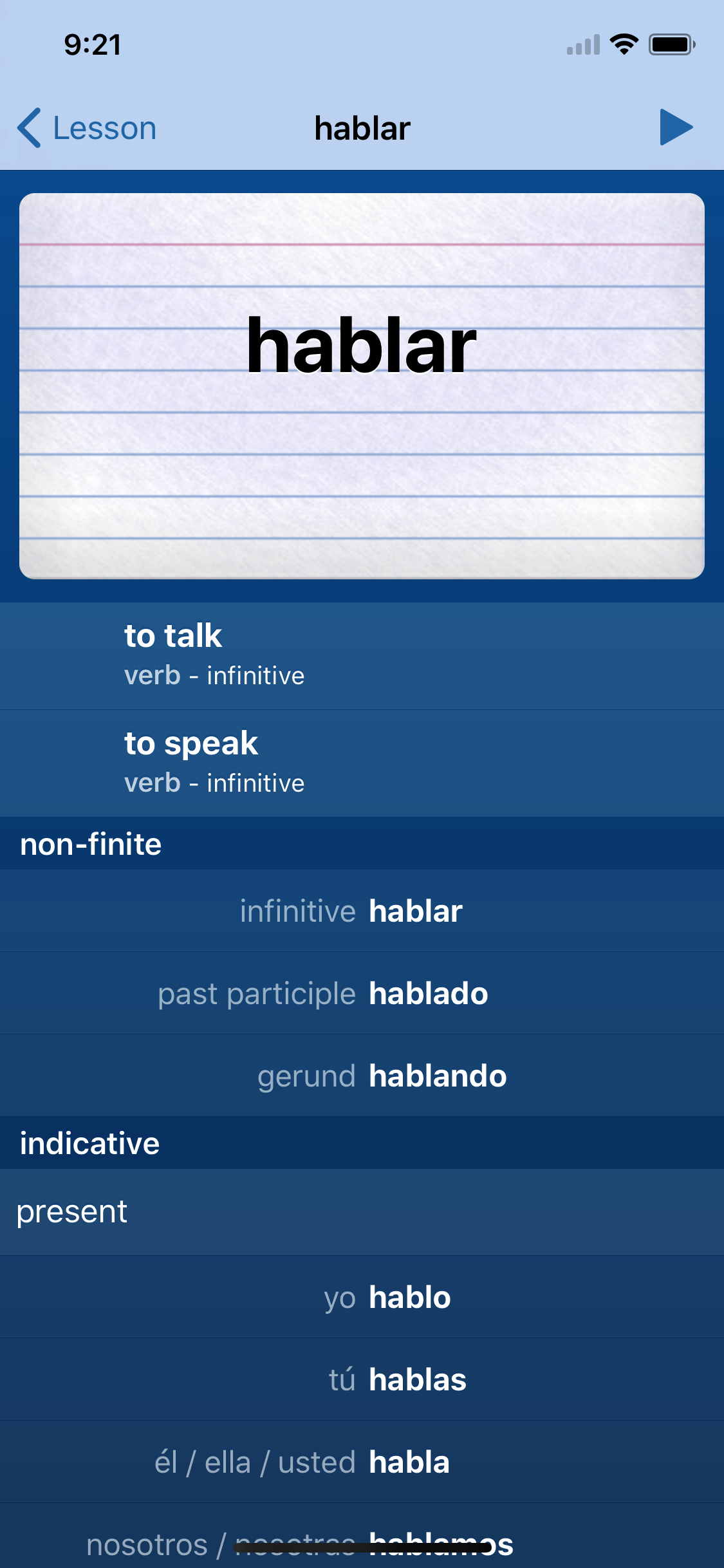
Task: Tap the hablar flashcard
Action: click(362, 386)
